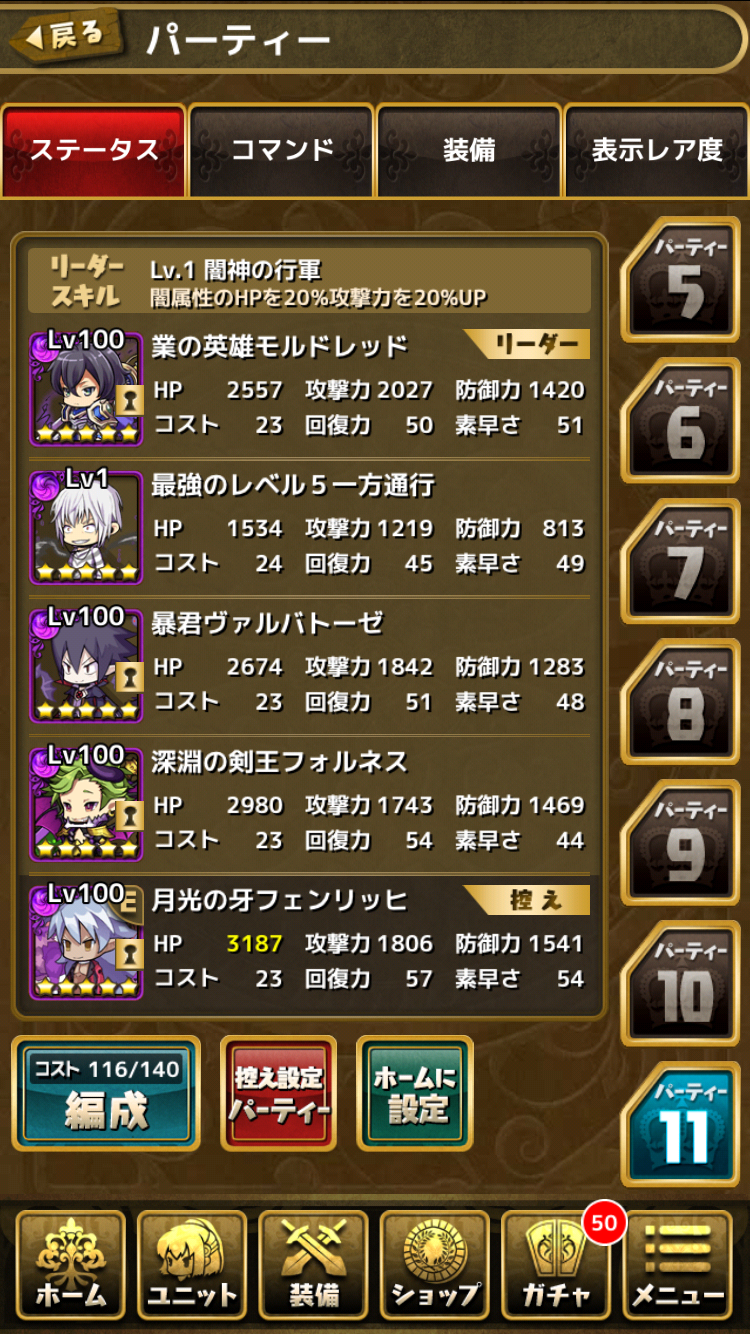The image size is (750, 1334).
Task: Open the メニュー in bottom bar
Action: click(678, 1265)
